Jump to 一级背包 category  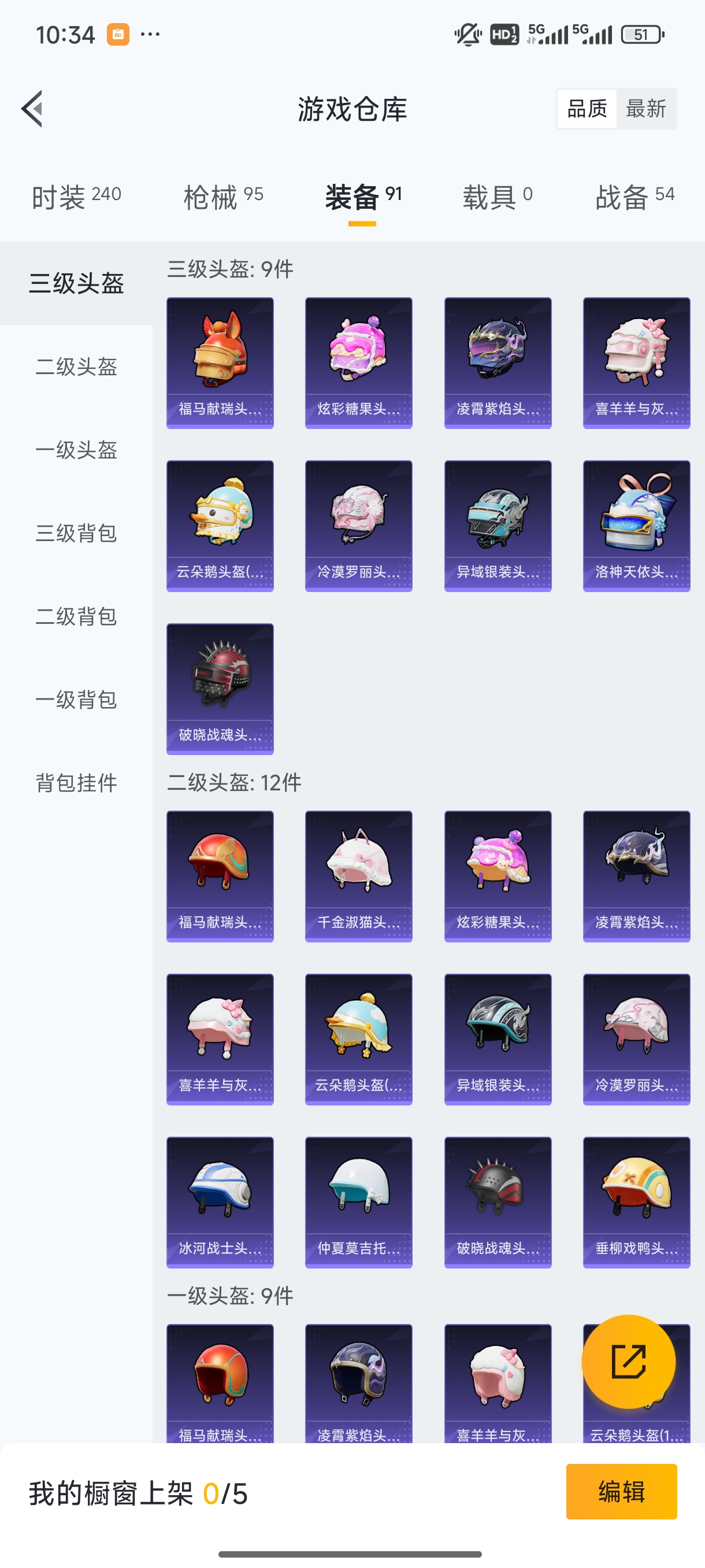point(76,700)
